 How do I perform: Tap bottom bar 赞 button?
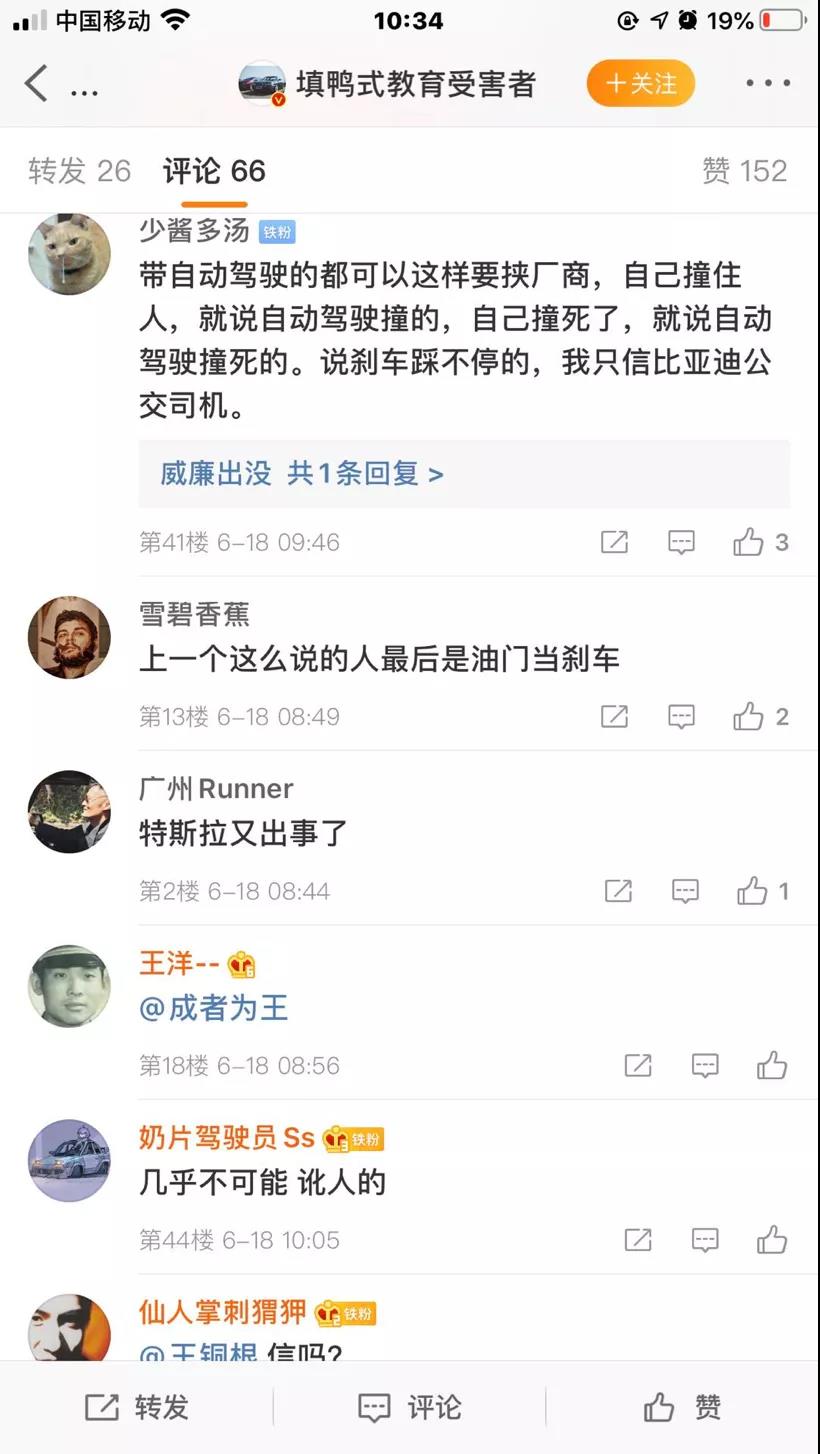pyautogui.click(x=682, y=1408)
